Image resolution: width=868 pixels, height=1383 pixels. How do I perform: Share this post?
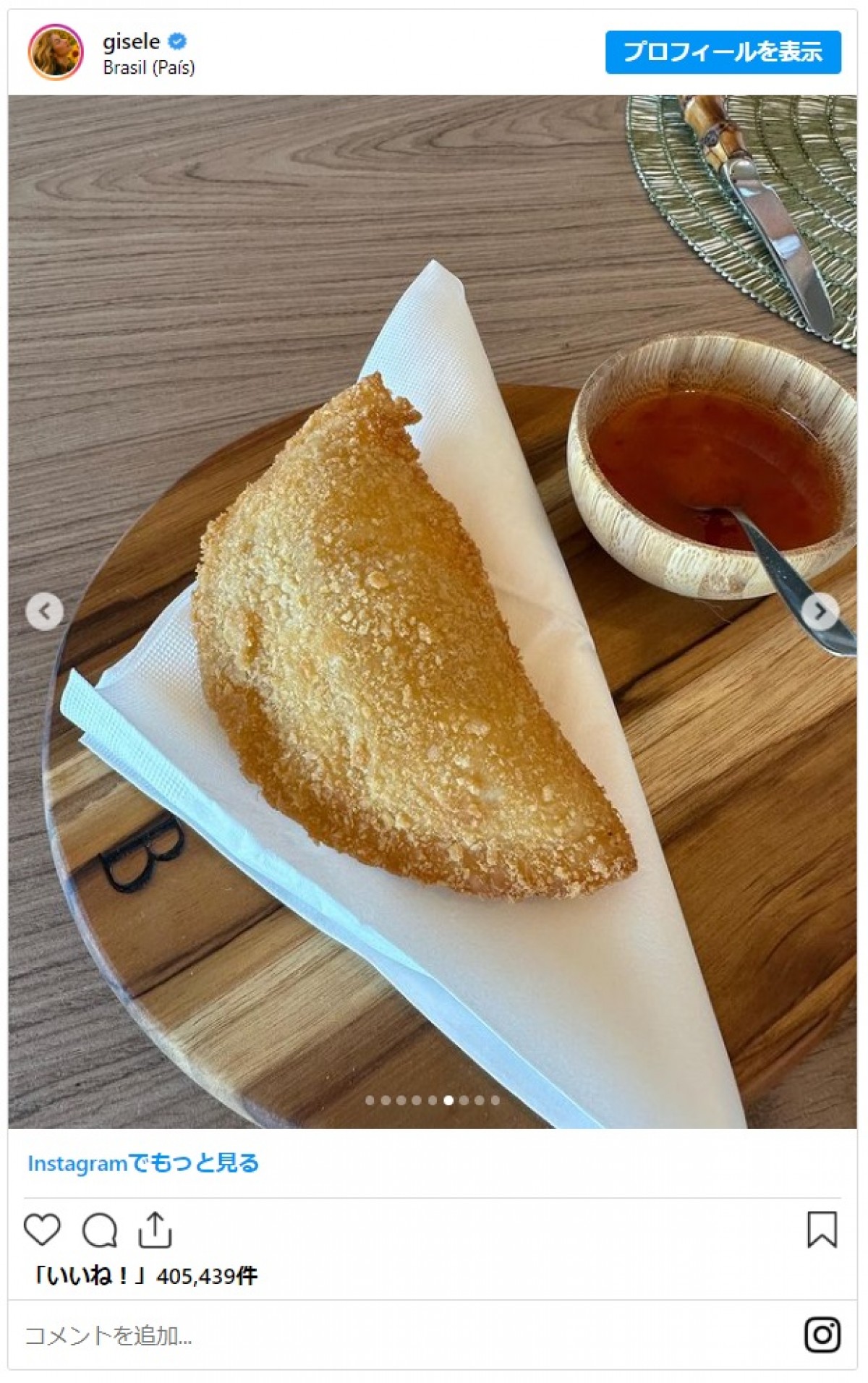click(x=155, y=1230)
